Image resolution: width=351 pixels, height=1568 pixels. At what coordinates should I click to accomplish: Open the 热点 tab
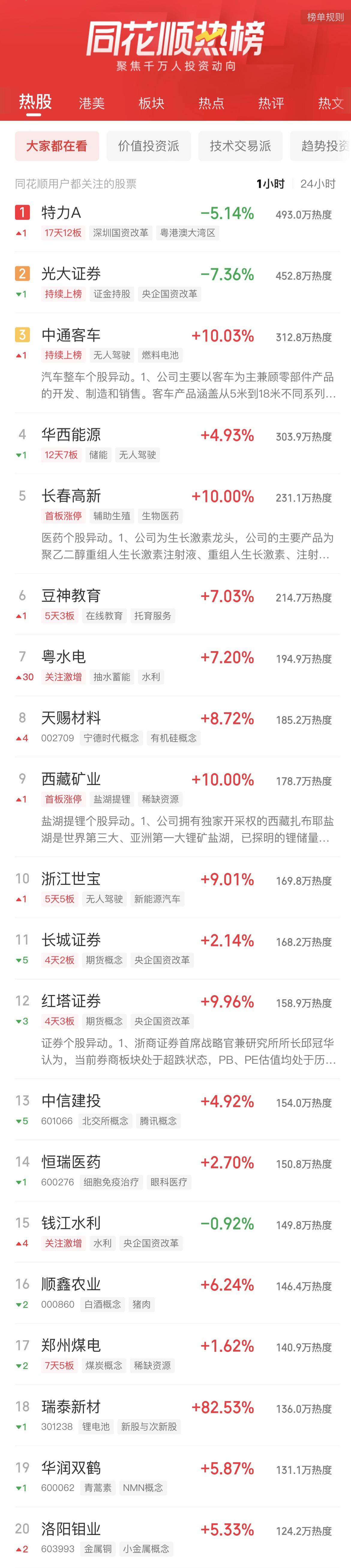point(211,103)
